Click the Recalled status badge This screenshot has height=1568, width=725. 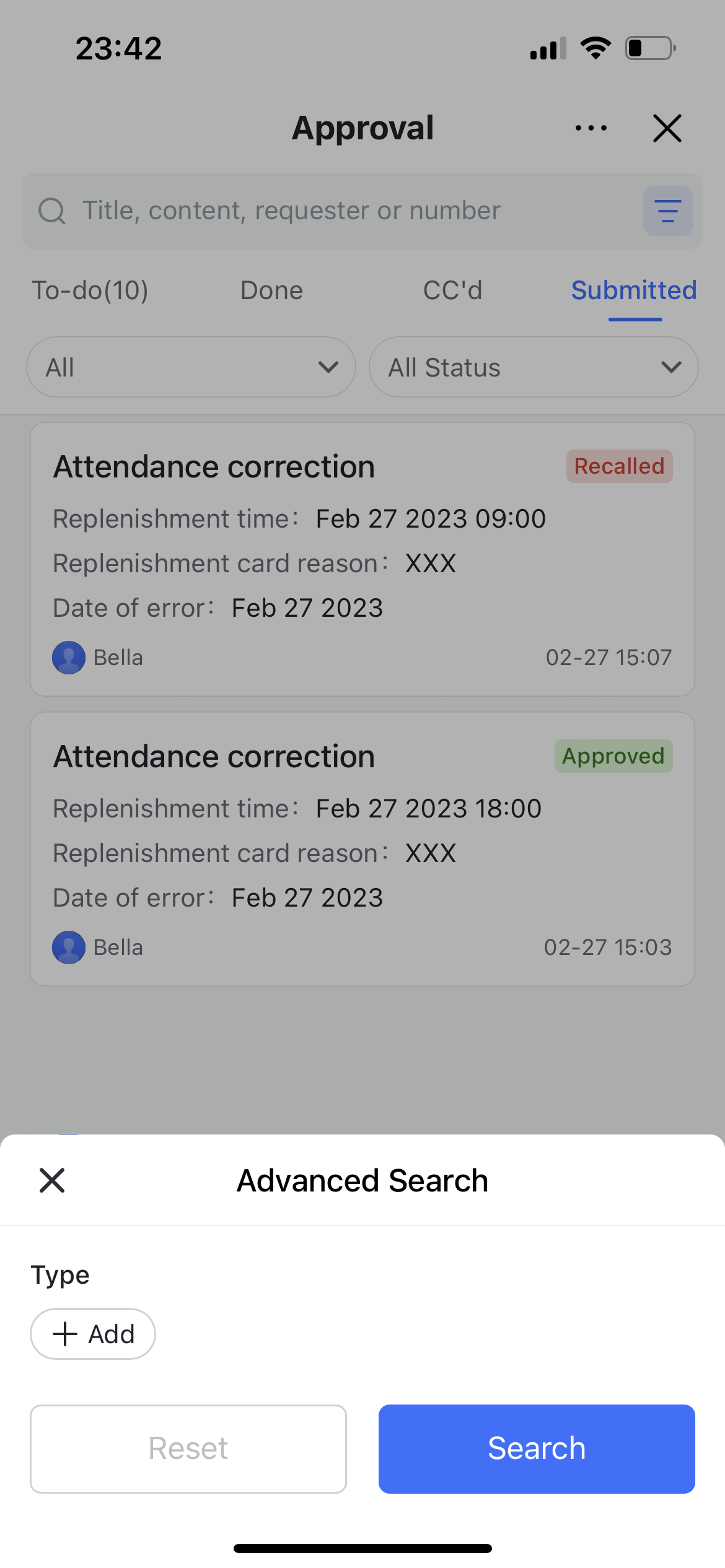coord(618,466)
